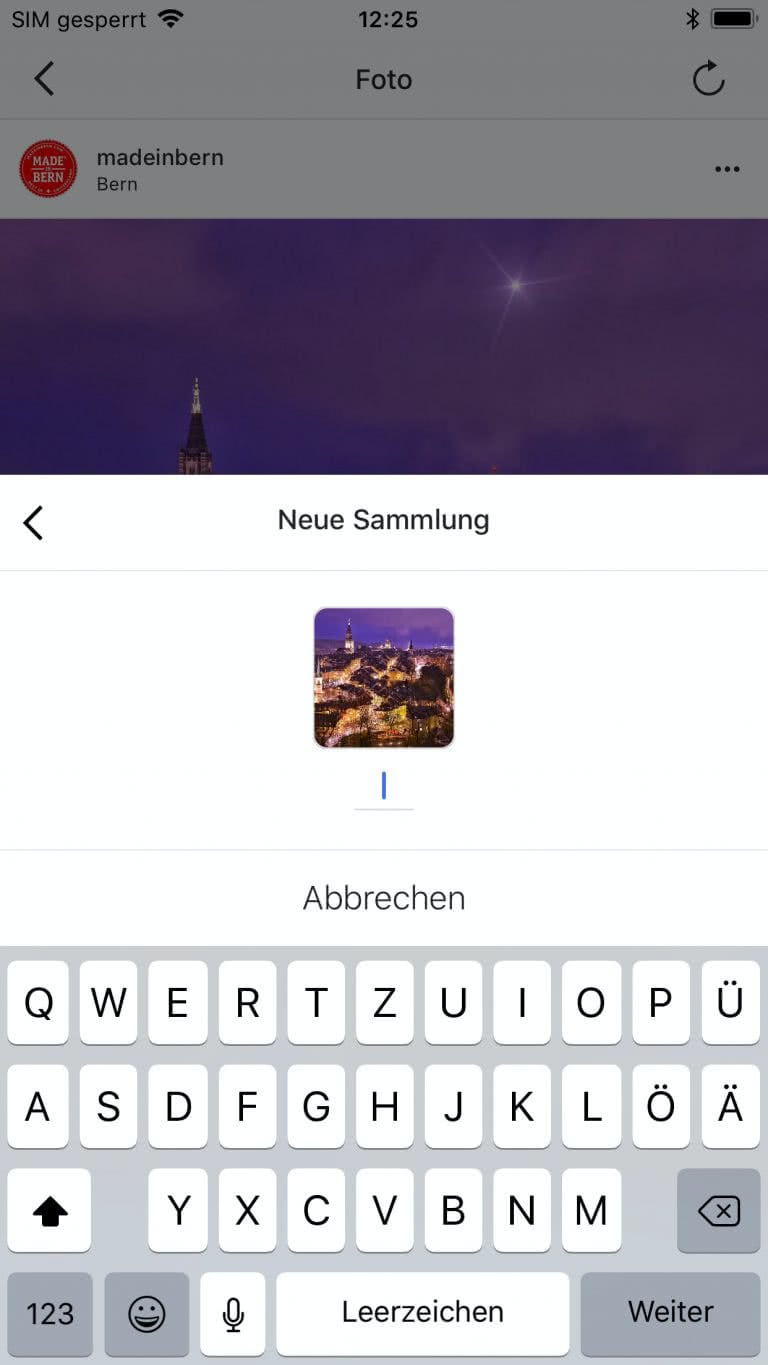768x1365 pixels.
Task: Go back from the Foto screen
Action: 44,79
